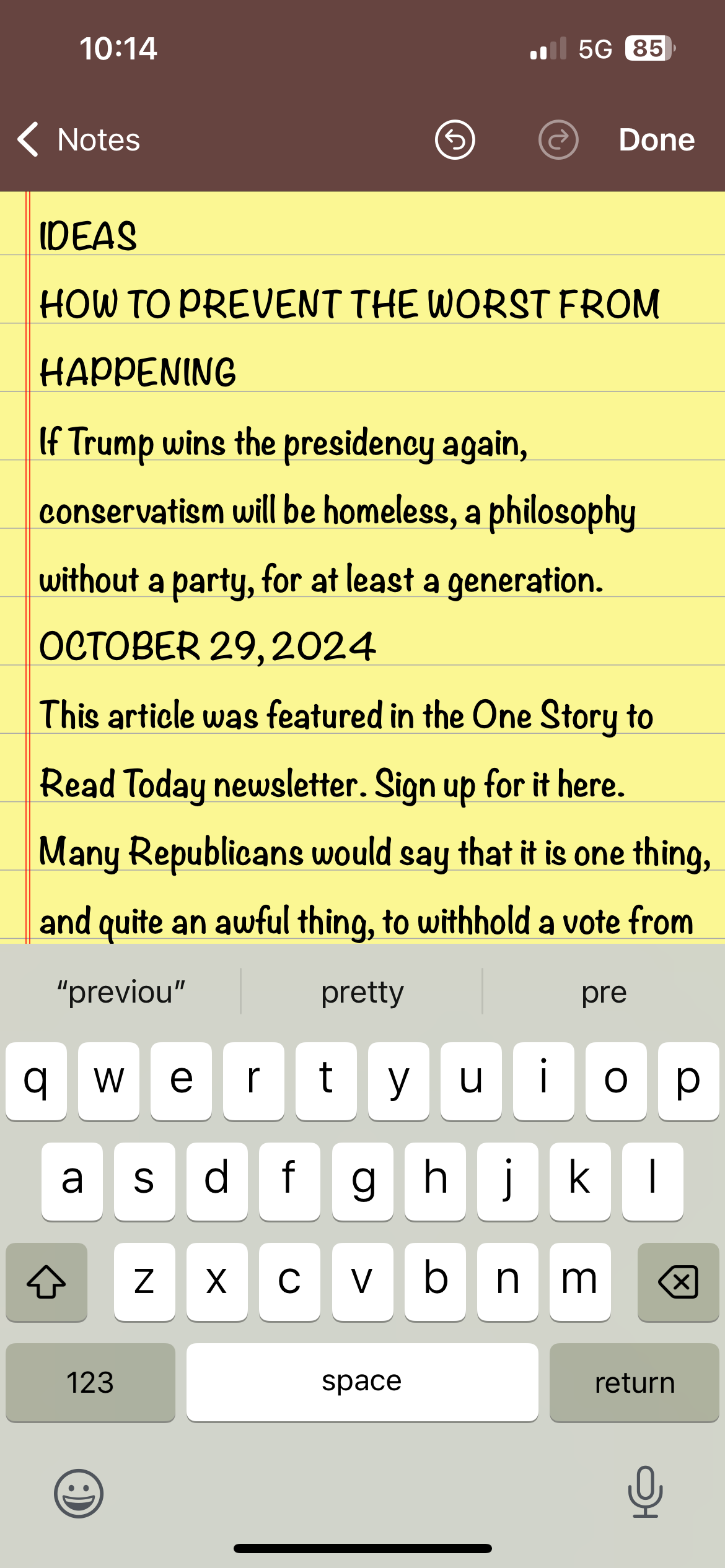
Task: Tap the shift key
Action: pyautogui.click(x=46, y=1281)
